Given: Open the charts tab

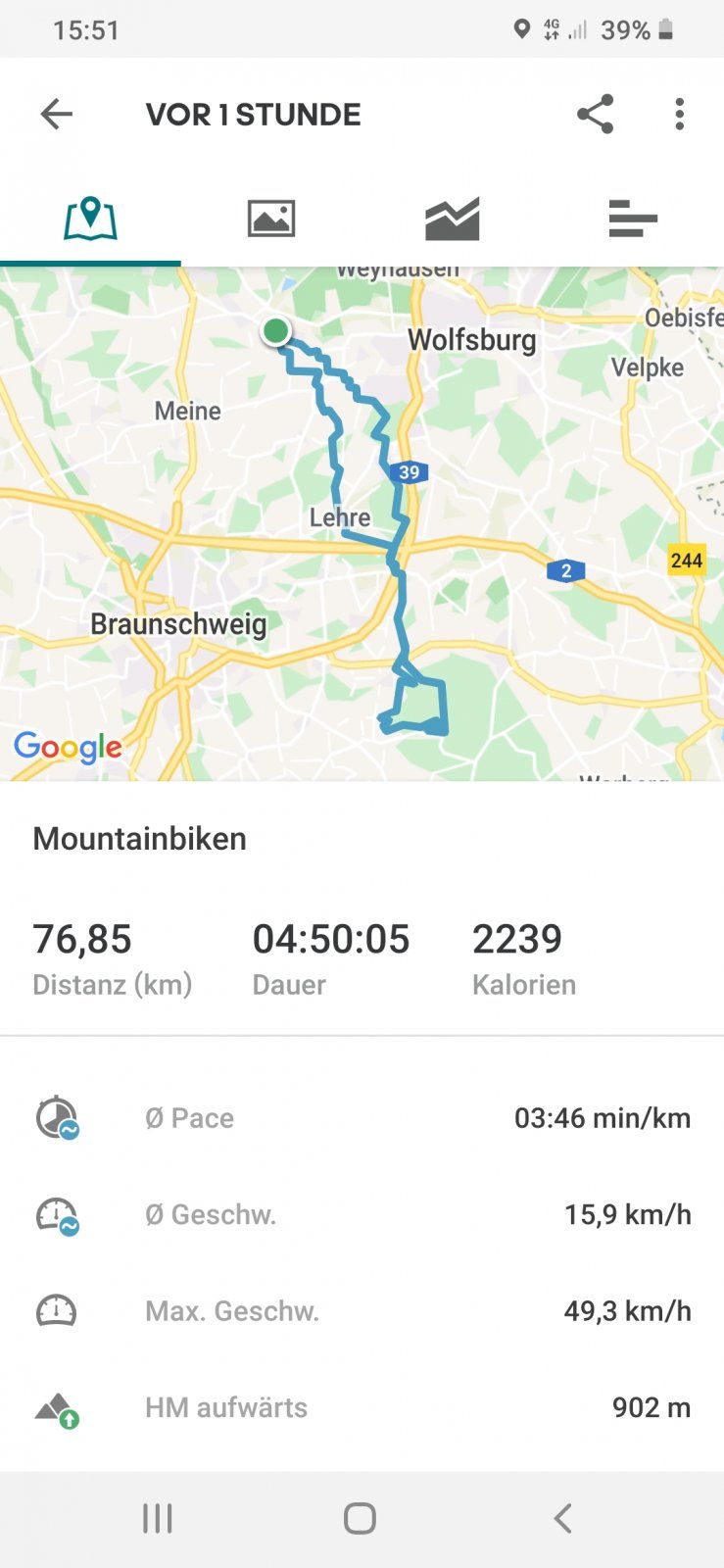Looking at the screenshot, I should 452,218.
